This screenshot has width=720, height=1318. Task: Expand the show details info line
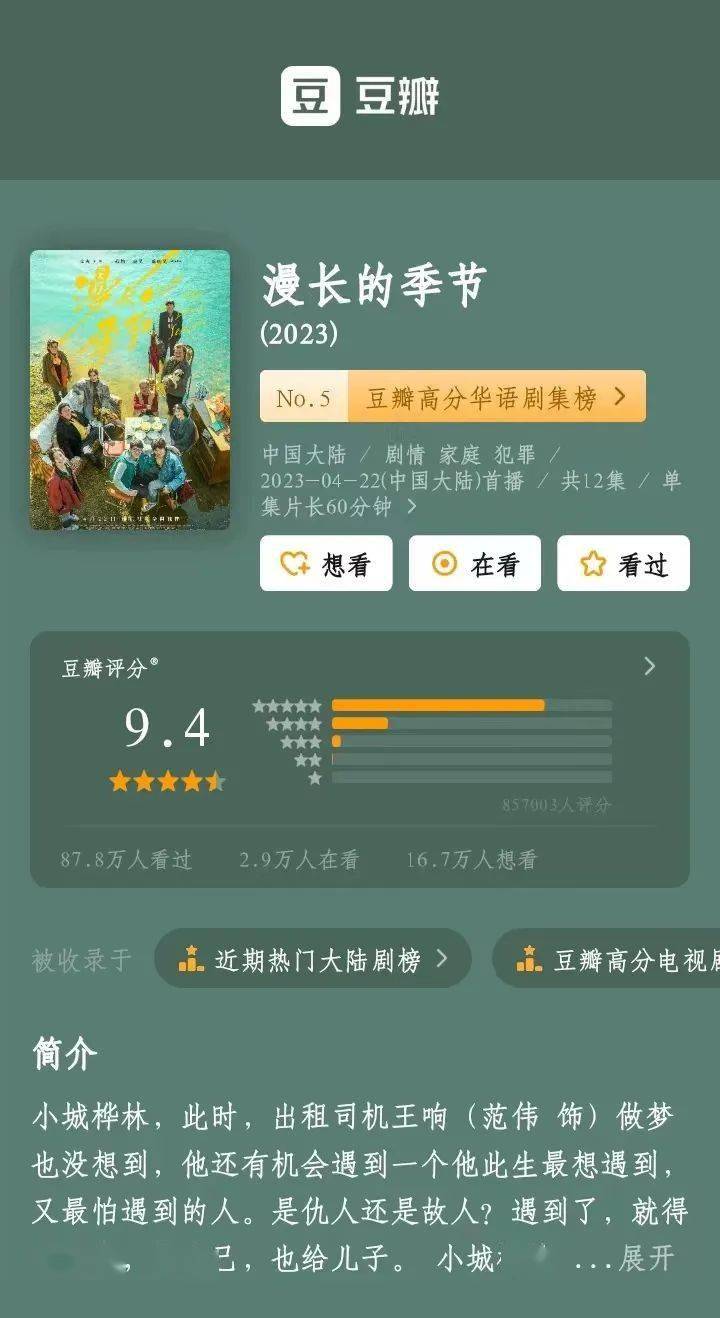click(x=411, y=507)
